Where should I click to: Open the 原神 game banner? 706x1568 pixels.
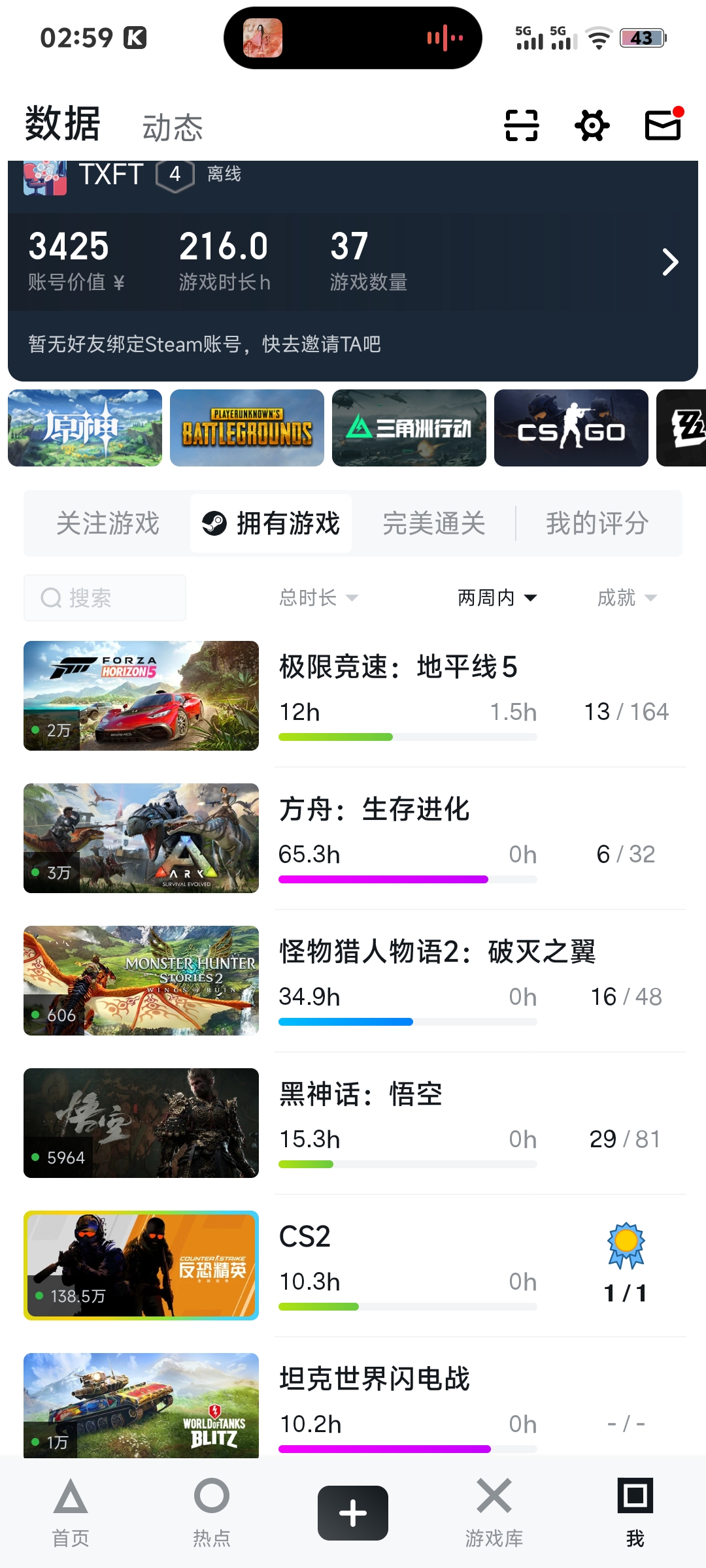click(x=85, y=428)
